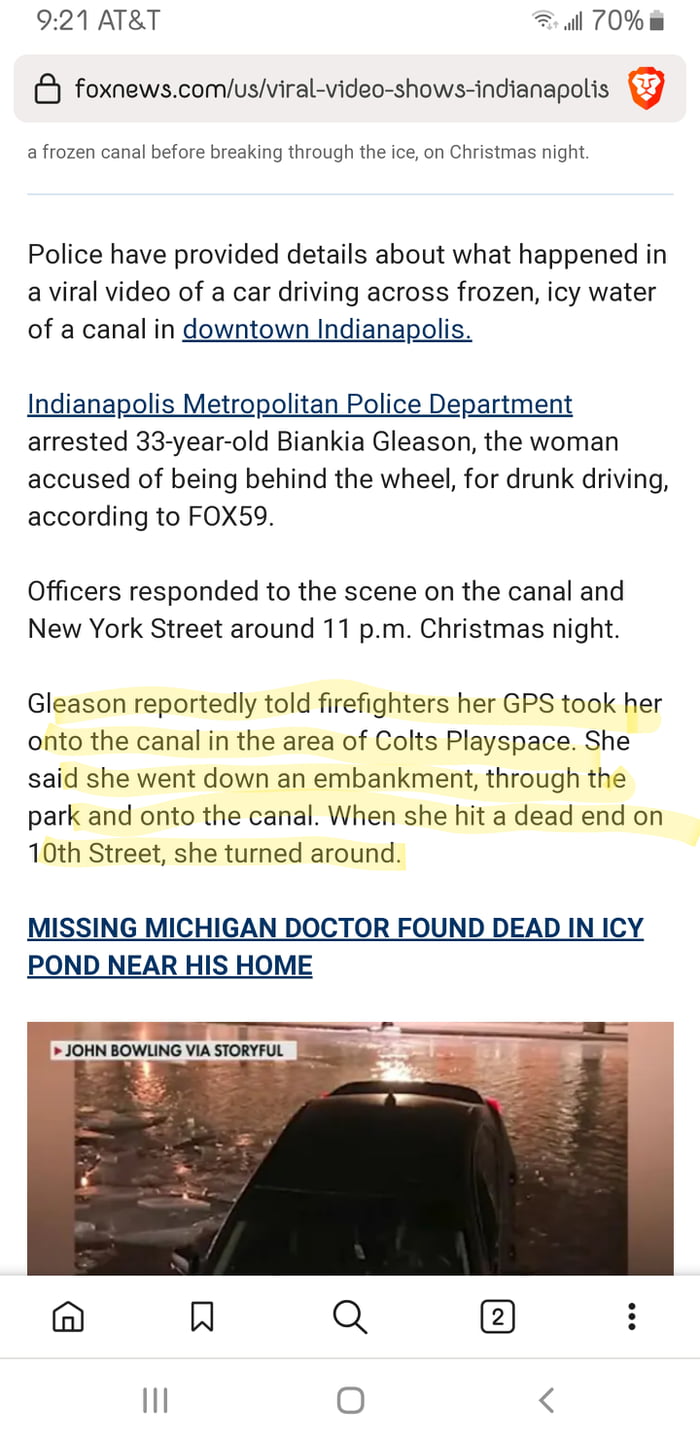Open the recent apps view

154,1400
